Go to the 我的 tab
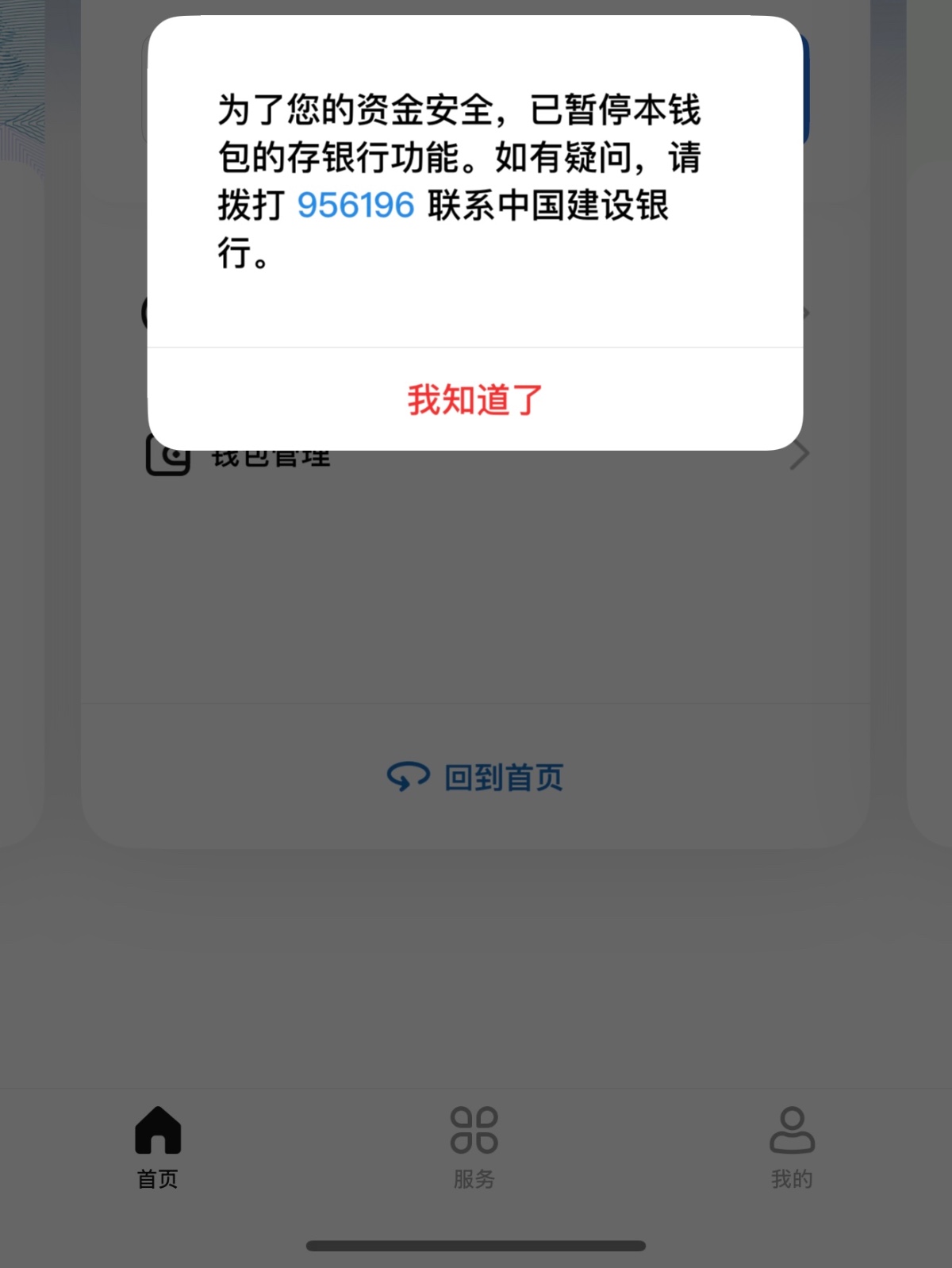This screenshot has height=1268, width=952. pos(792,1147)
